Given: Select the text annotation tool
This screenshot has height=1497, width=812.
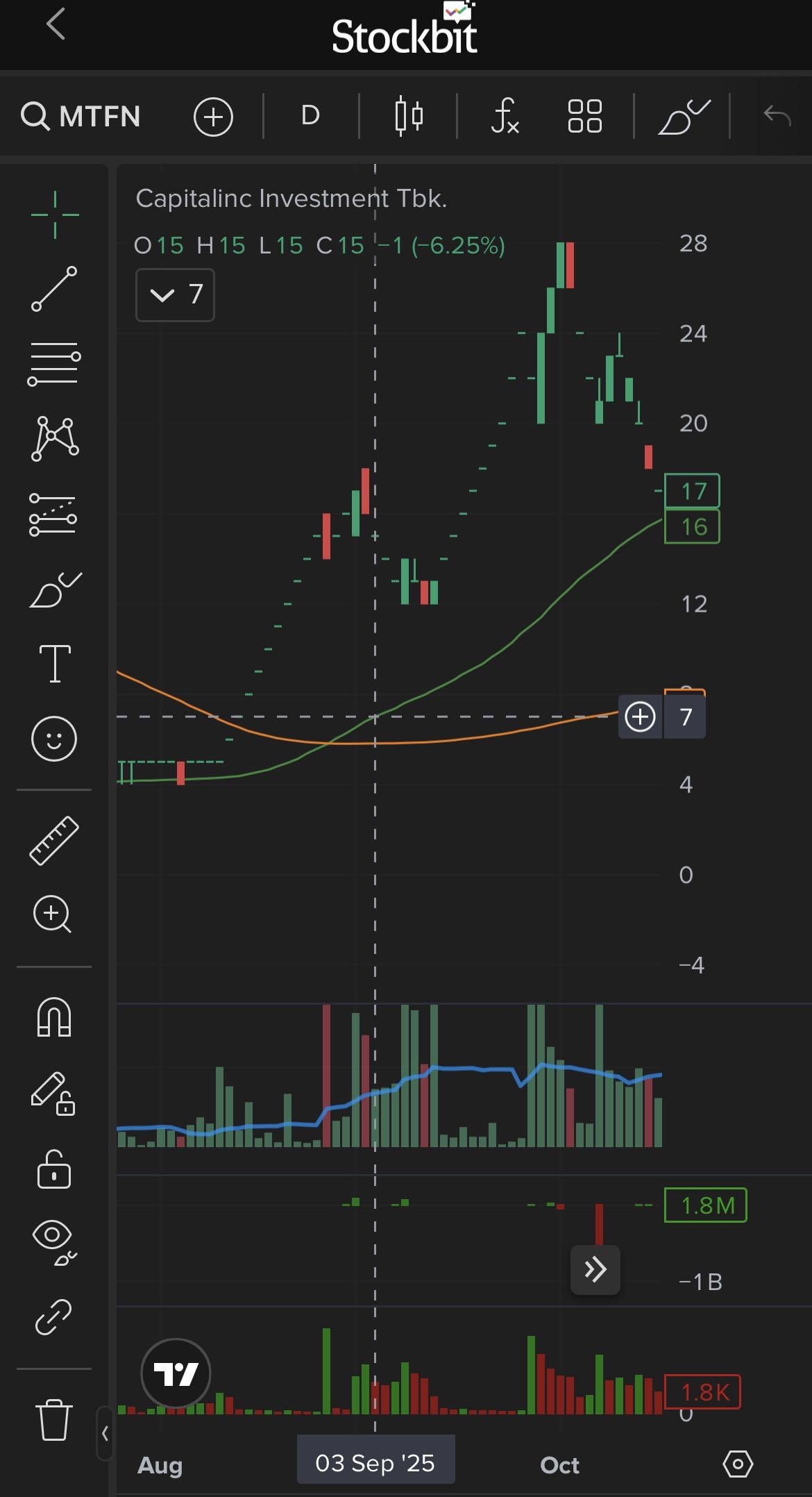Looking at the screenshot, I should pos(54,664).
